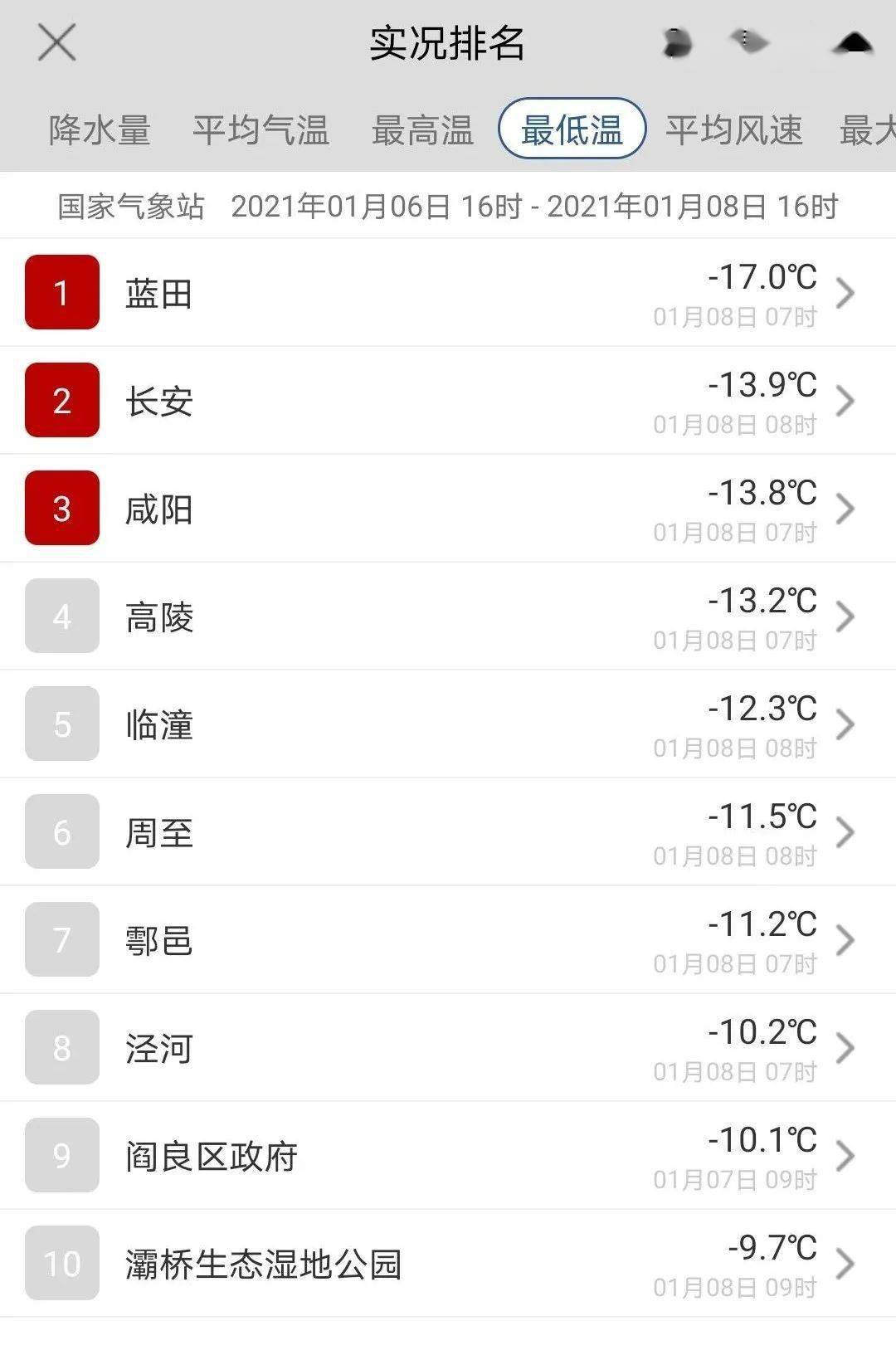Open the 高陵 station entry
Screen dimensions: 896x1355
coord(448,617)
